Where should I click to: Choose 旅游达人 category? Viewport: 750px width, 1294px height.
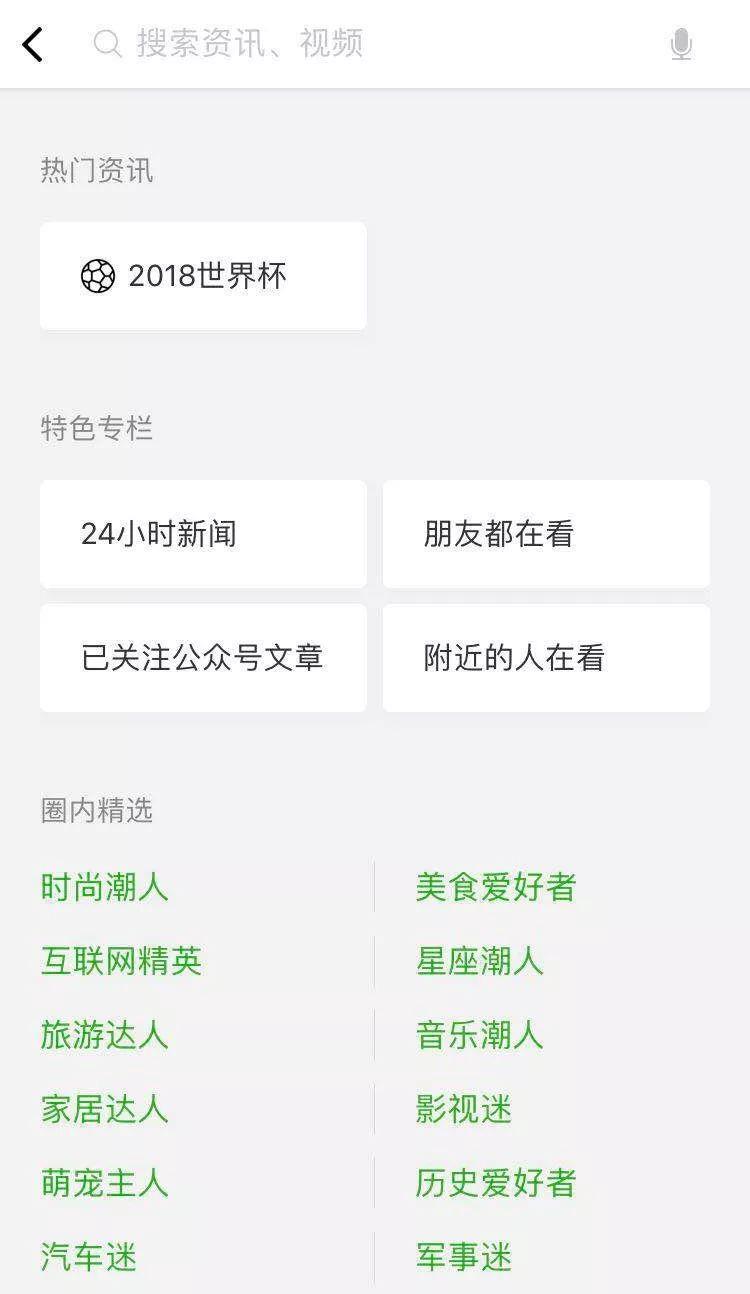coord(104,1035)
